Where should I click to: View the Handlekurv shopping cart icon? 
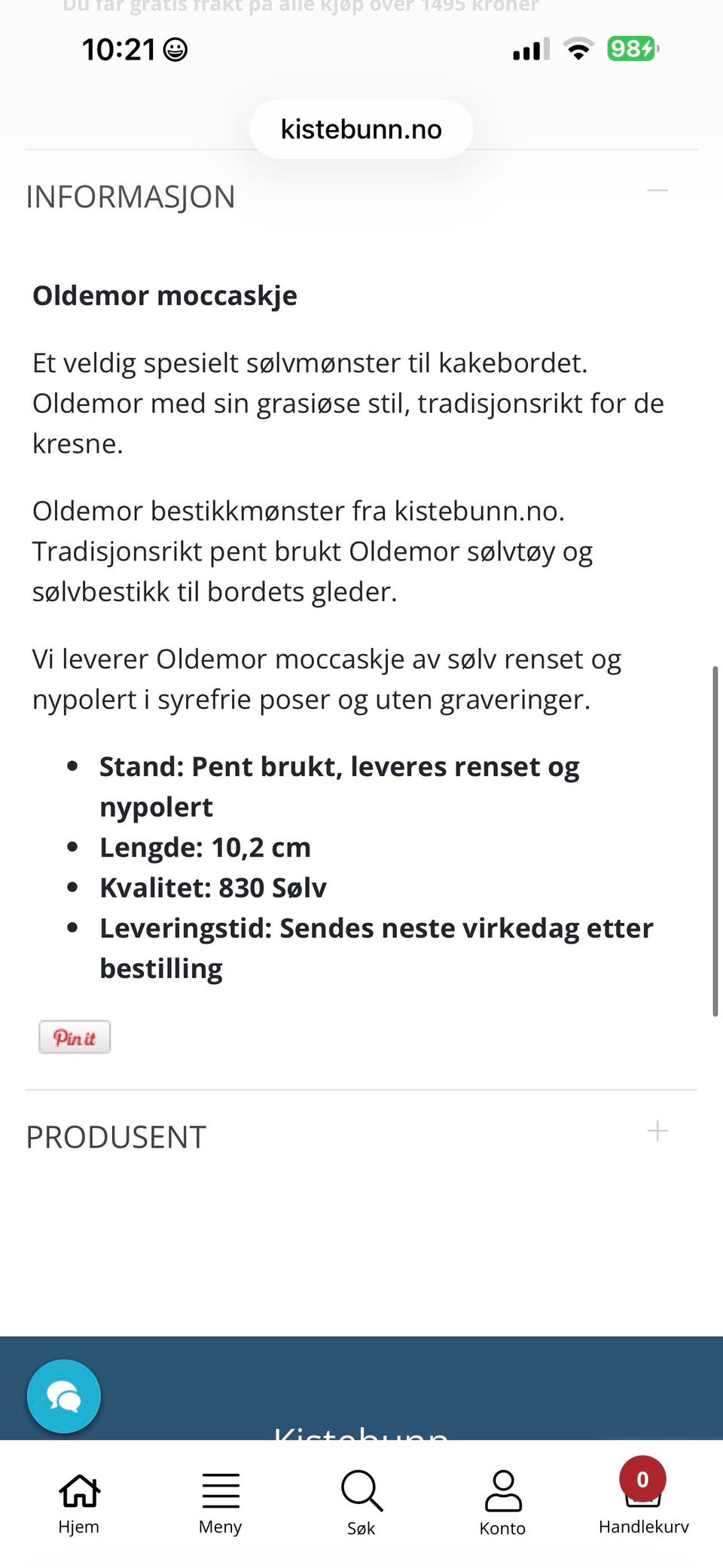[x=644, y=1499]
